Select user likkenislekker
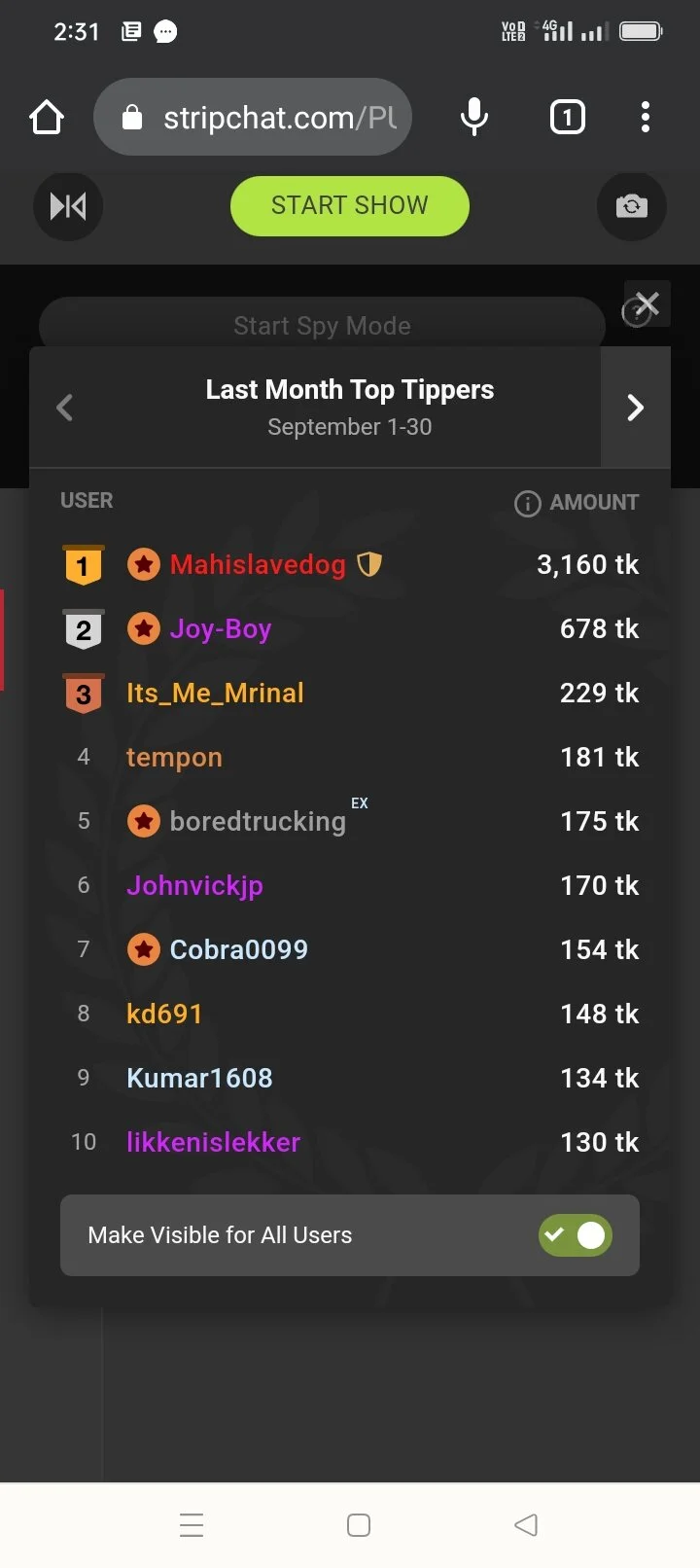 (213, 1143)
